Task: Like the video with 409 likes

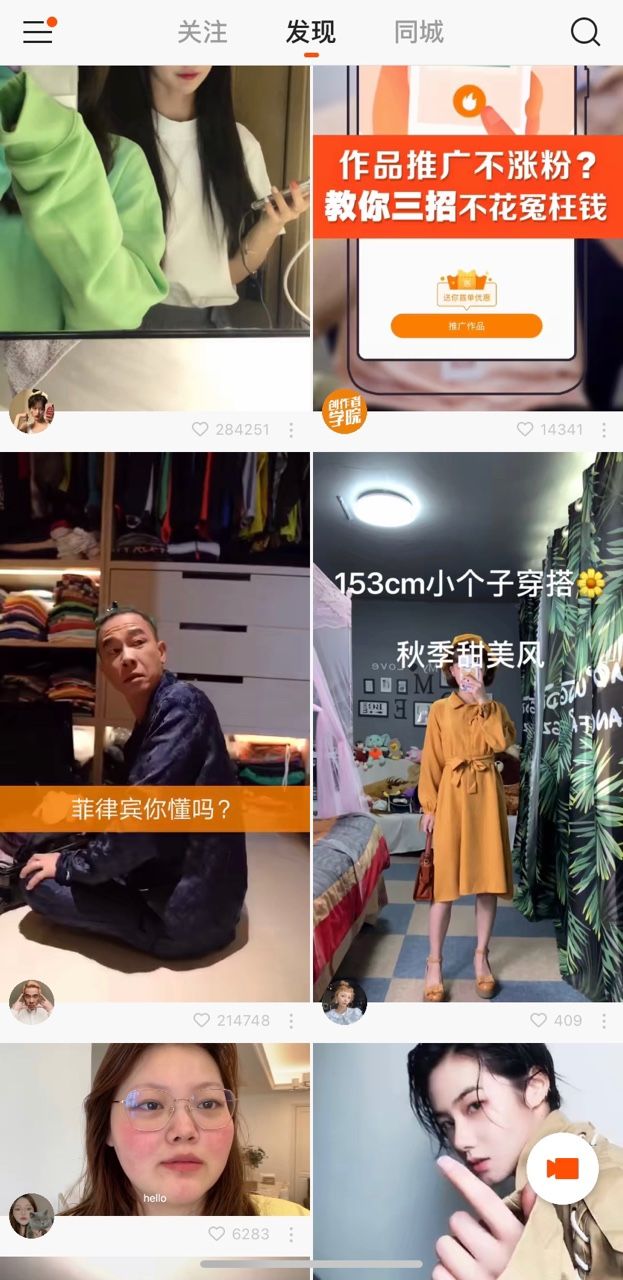Action: pyautogui.click(x=538, y=1020)
